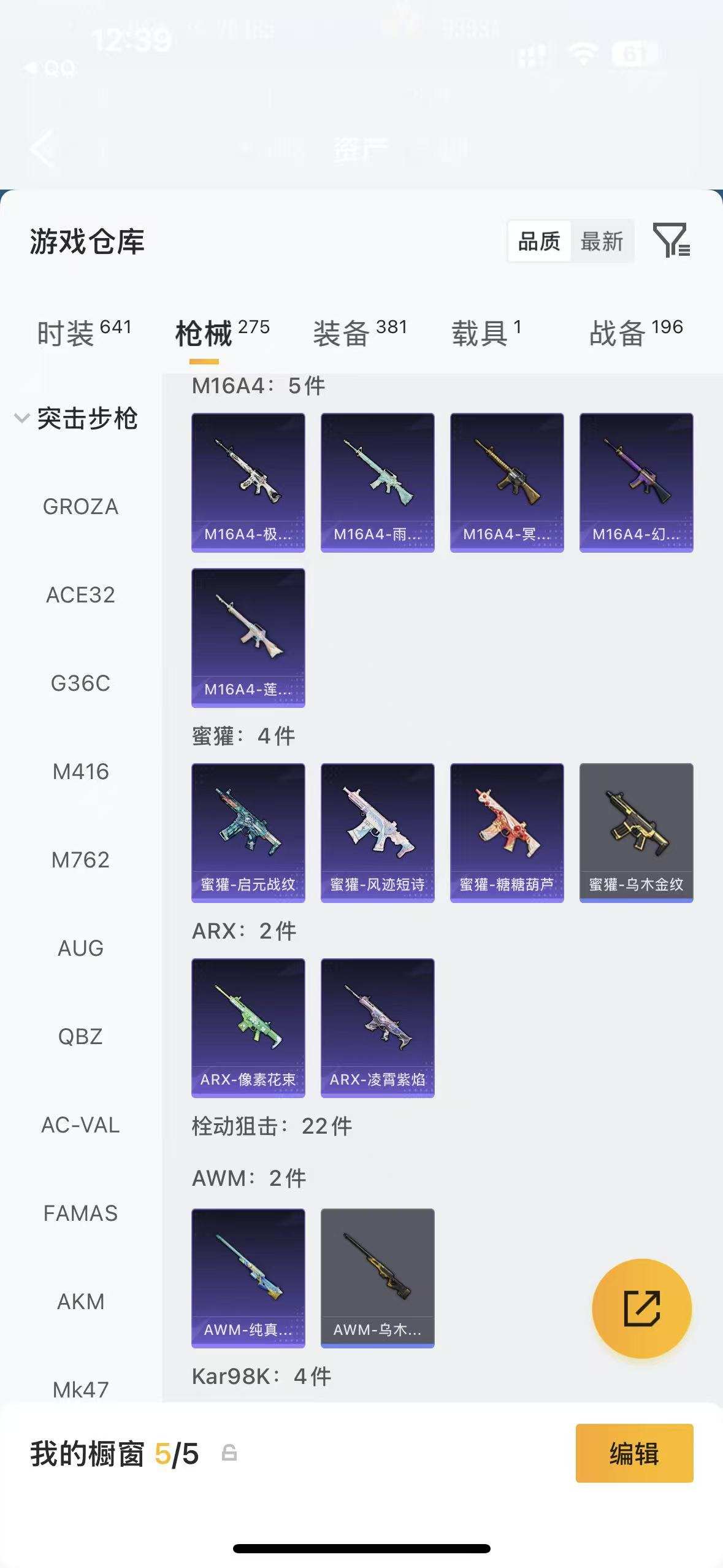The width and height of the screenshot is (723, 1568).
Task: Open the filter funnel icon
Action: pyautogui.click(x=671, y=240)
